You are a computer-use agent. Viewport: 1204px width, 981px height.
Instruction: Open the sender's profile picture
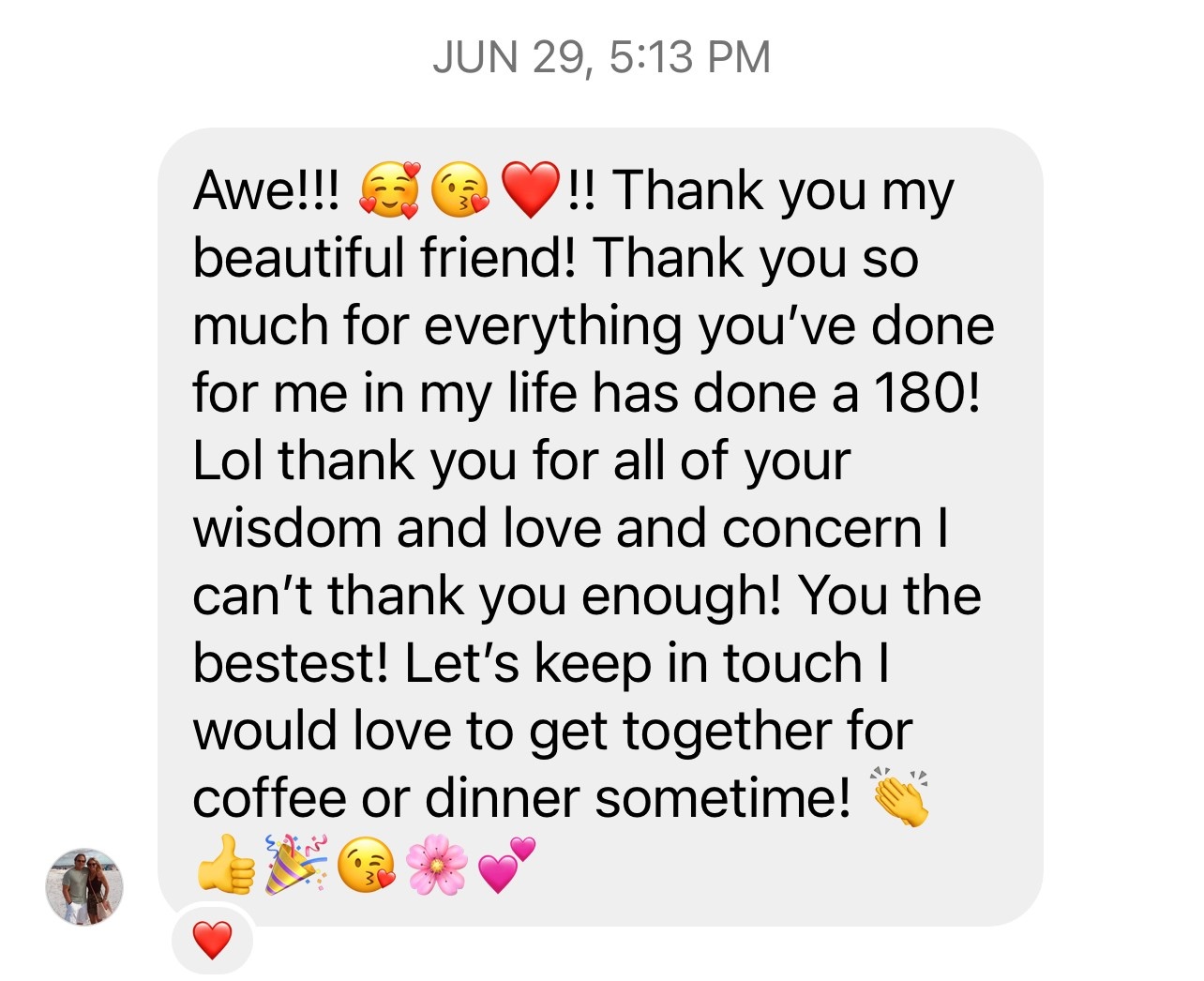click(84, 886)
